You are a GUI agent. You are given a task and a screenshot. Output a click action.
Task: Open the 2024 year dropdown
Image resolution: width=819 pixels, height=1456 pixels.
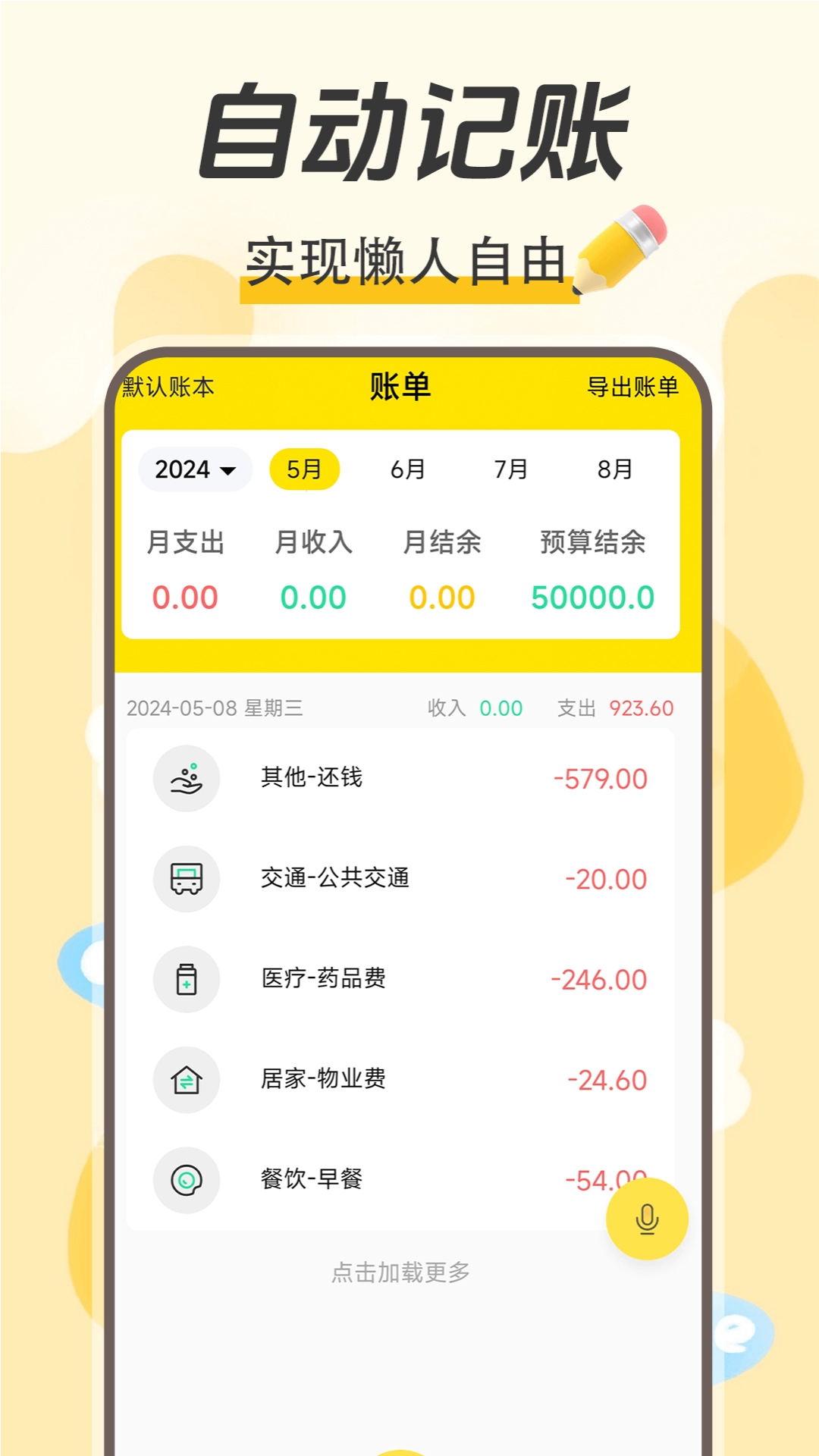(x=195, y=469)
